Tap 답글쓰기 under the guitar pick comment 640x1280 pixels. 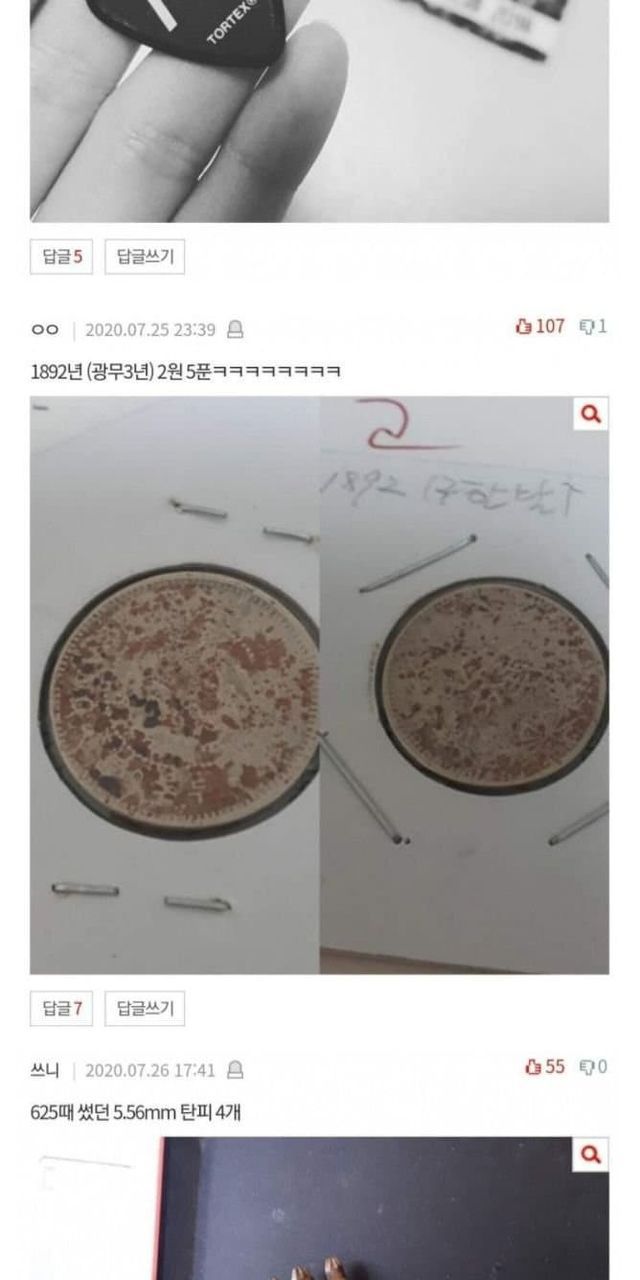145,257
